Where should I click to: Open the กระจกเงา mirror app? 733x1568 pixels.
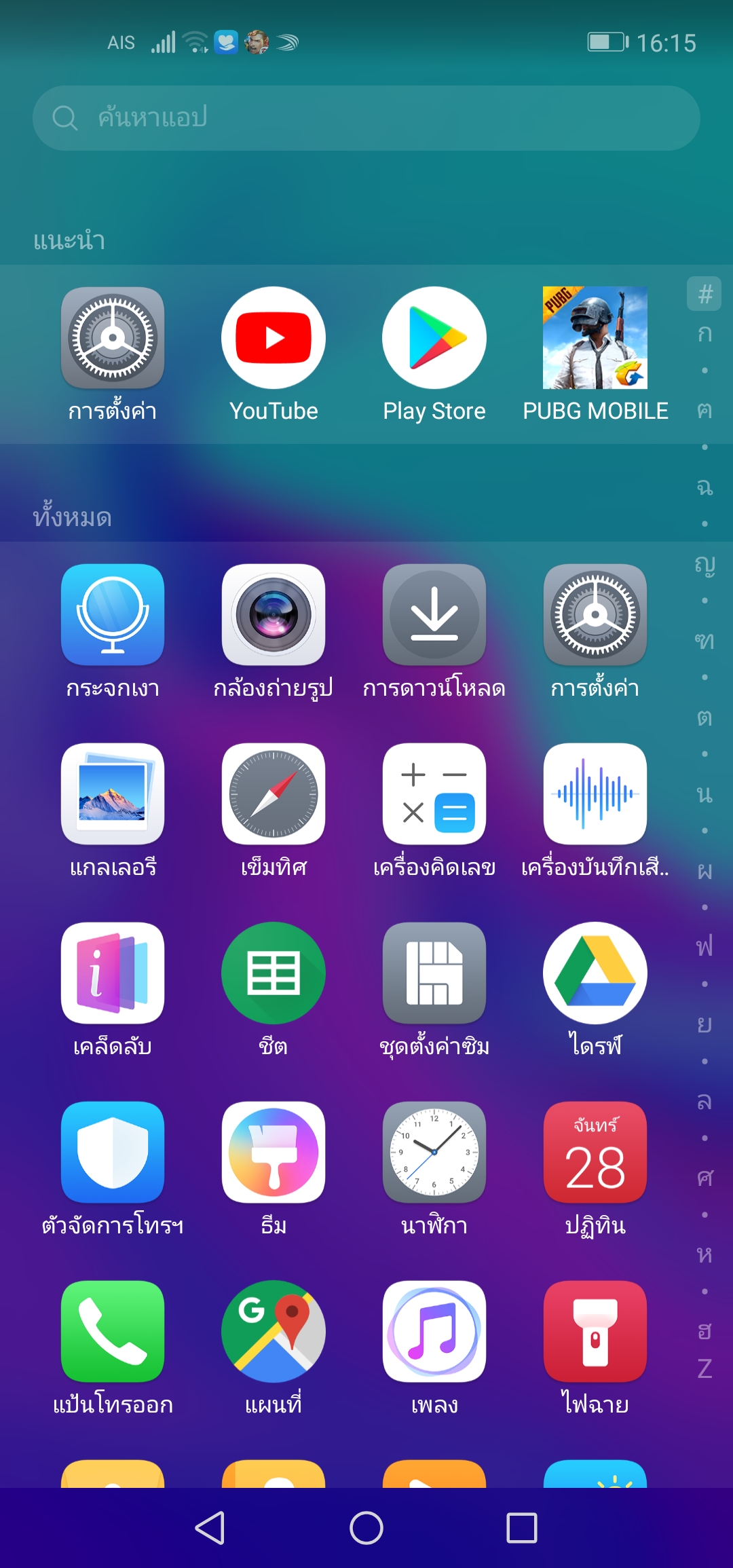click(x=113, y=615)
